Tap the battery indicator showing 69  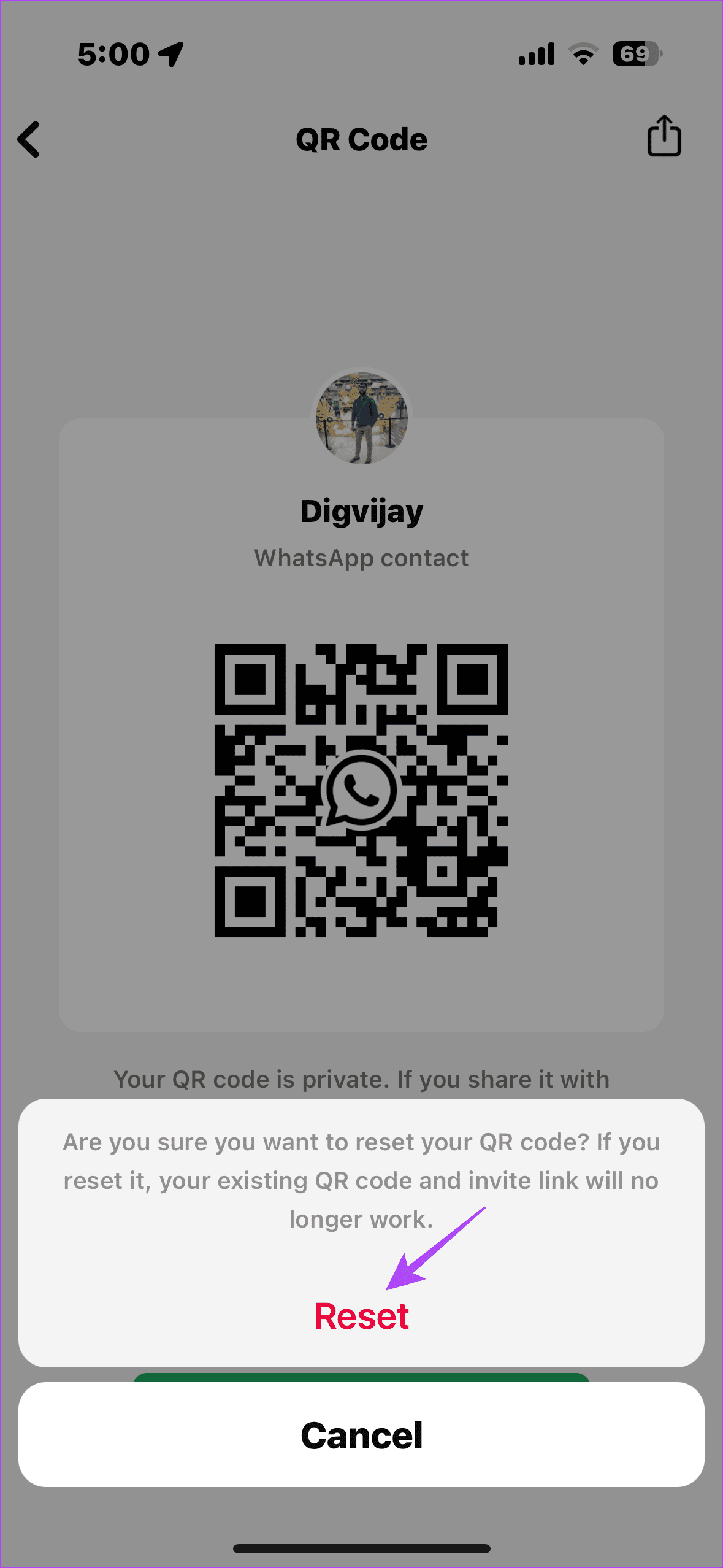635,54
